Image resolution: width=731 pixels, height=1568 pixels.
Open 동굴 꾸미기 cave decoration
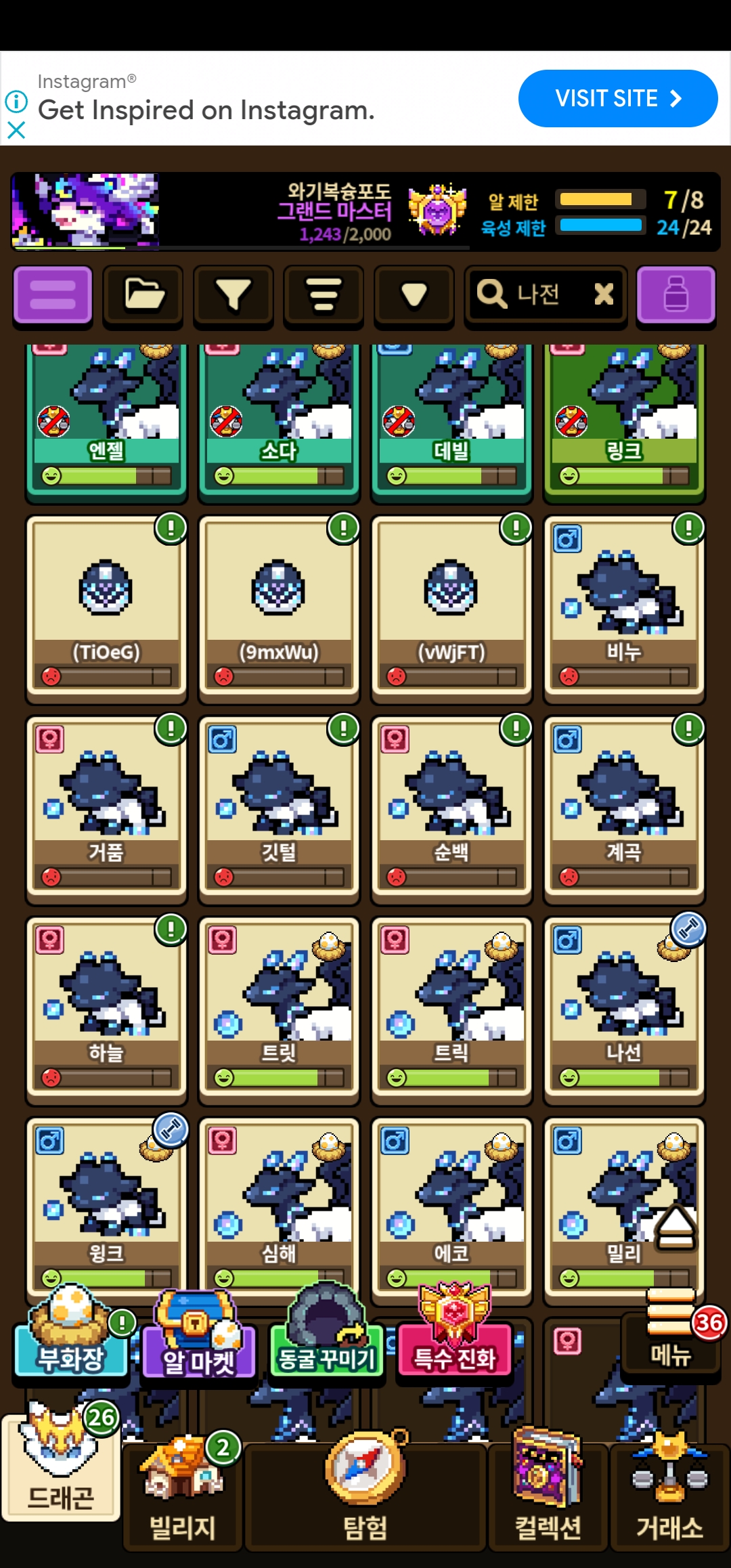326,1332
